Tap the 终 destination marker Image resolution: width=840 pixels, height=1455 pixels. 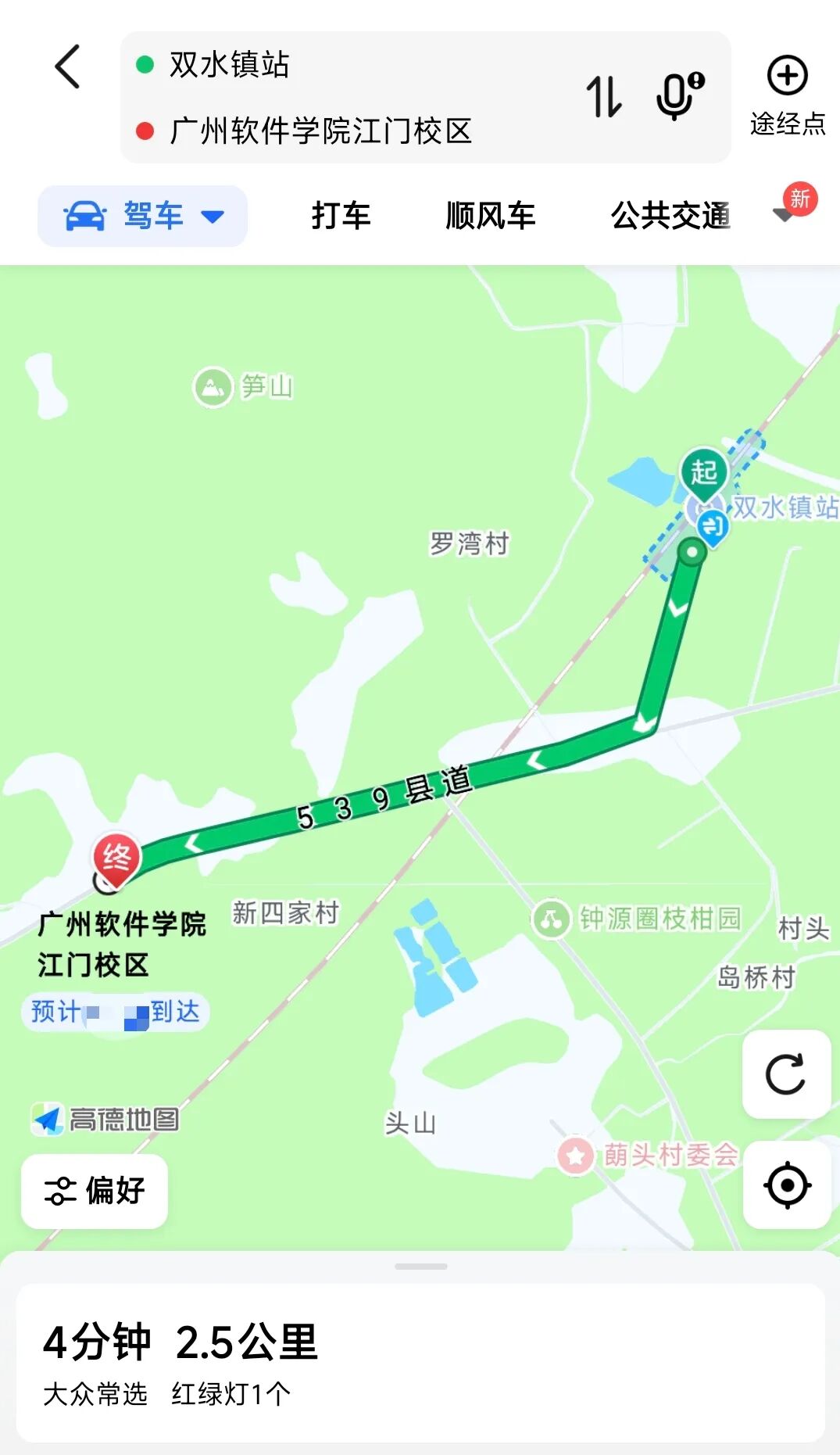coord(116,858)
